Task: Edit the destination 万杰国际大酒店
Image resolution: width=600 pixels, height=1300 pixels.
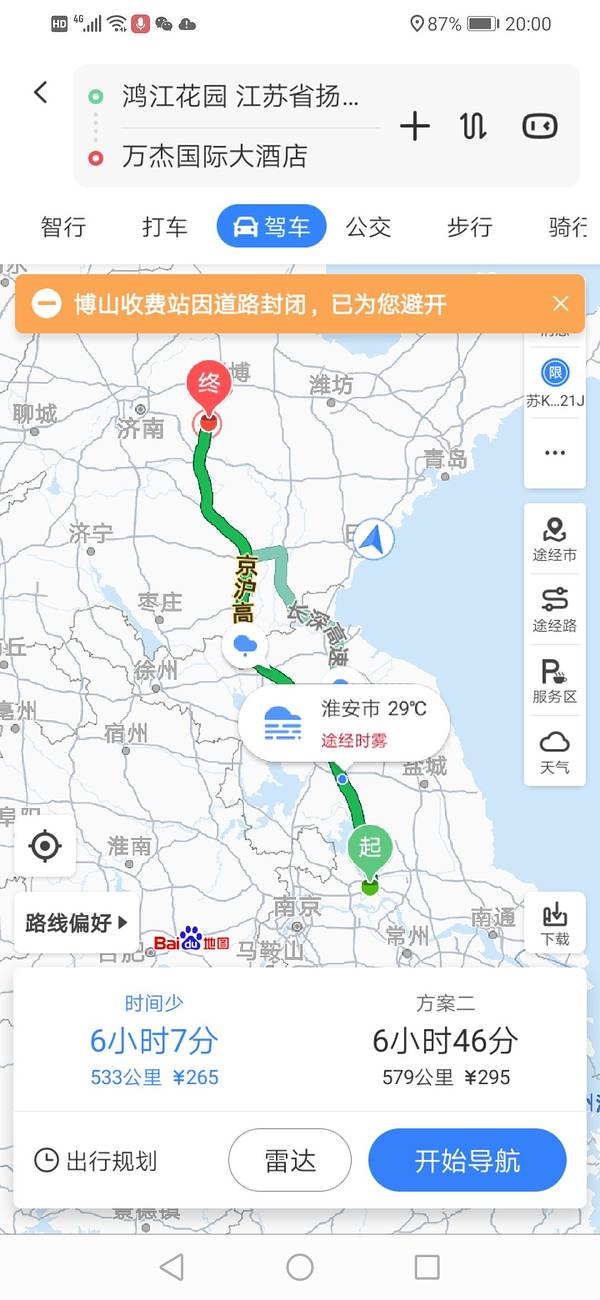Action: pyautogui.click(x=215, y=156)
